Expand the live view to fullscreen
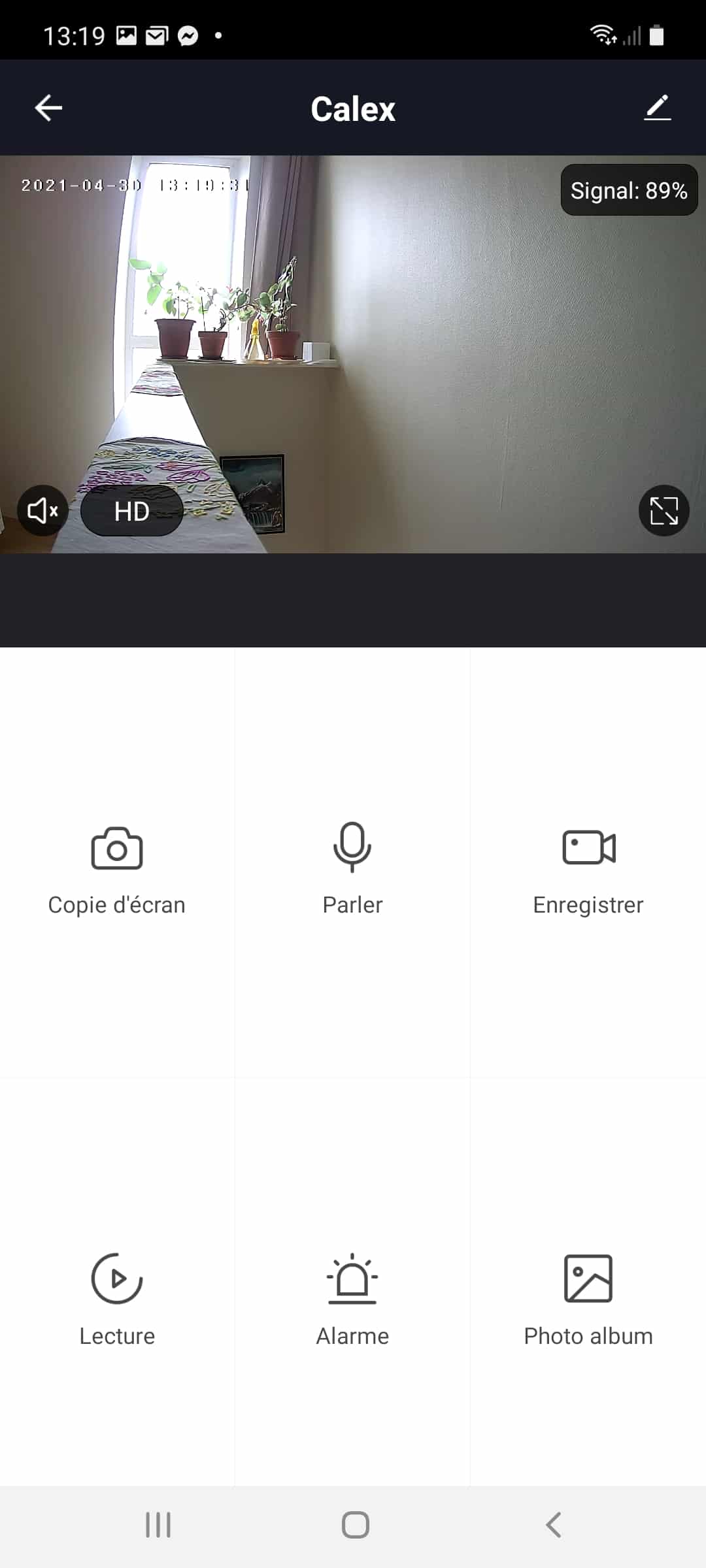This screenshot has height=1568, width=706. click(x=664, y=511)
